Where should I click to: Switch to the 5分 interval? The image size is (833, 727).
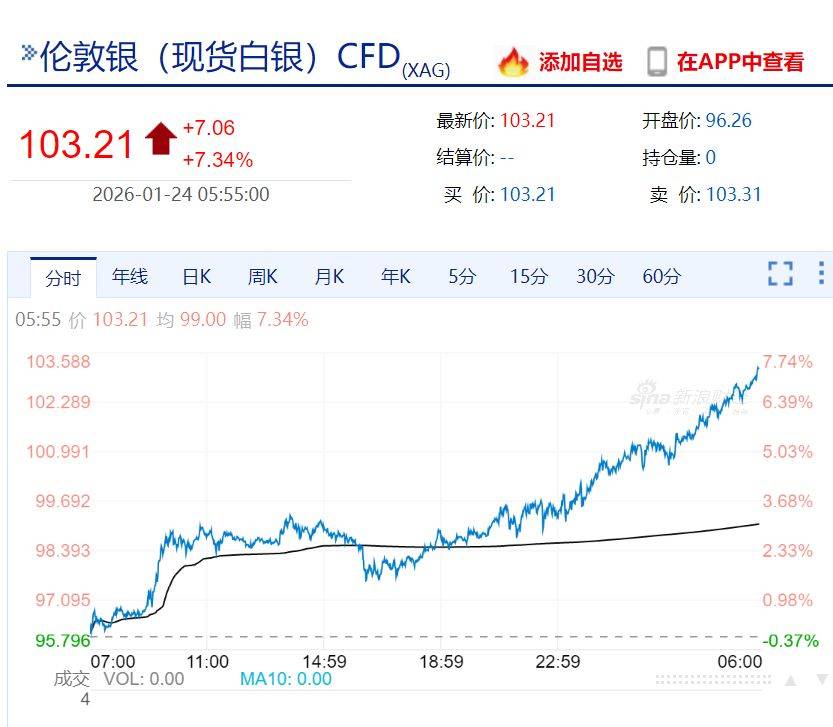462,277
